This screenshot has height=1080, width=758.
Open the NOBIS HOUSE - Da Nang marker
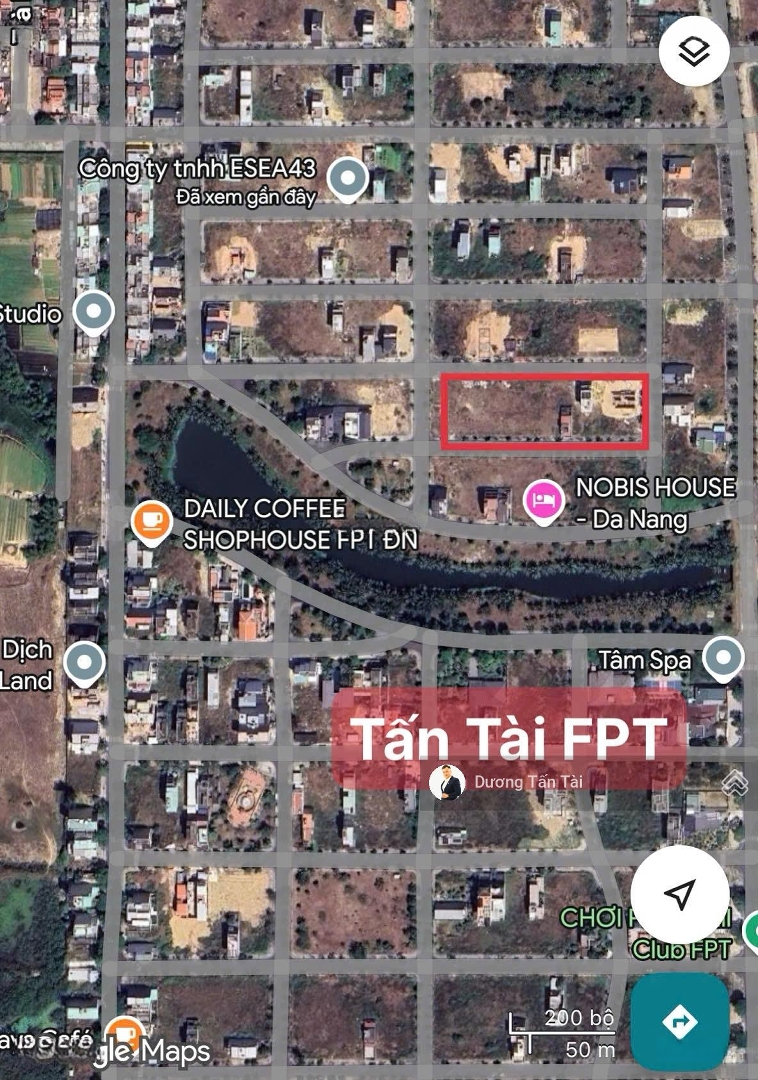[x=543, y=500]
